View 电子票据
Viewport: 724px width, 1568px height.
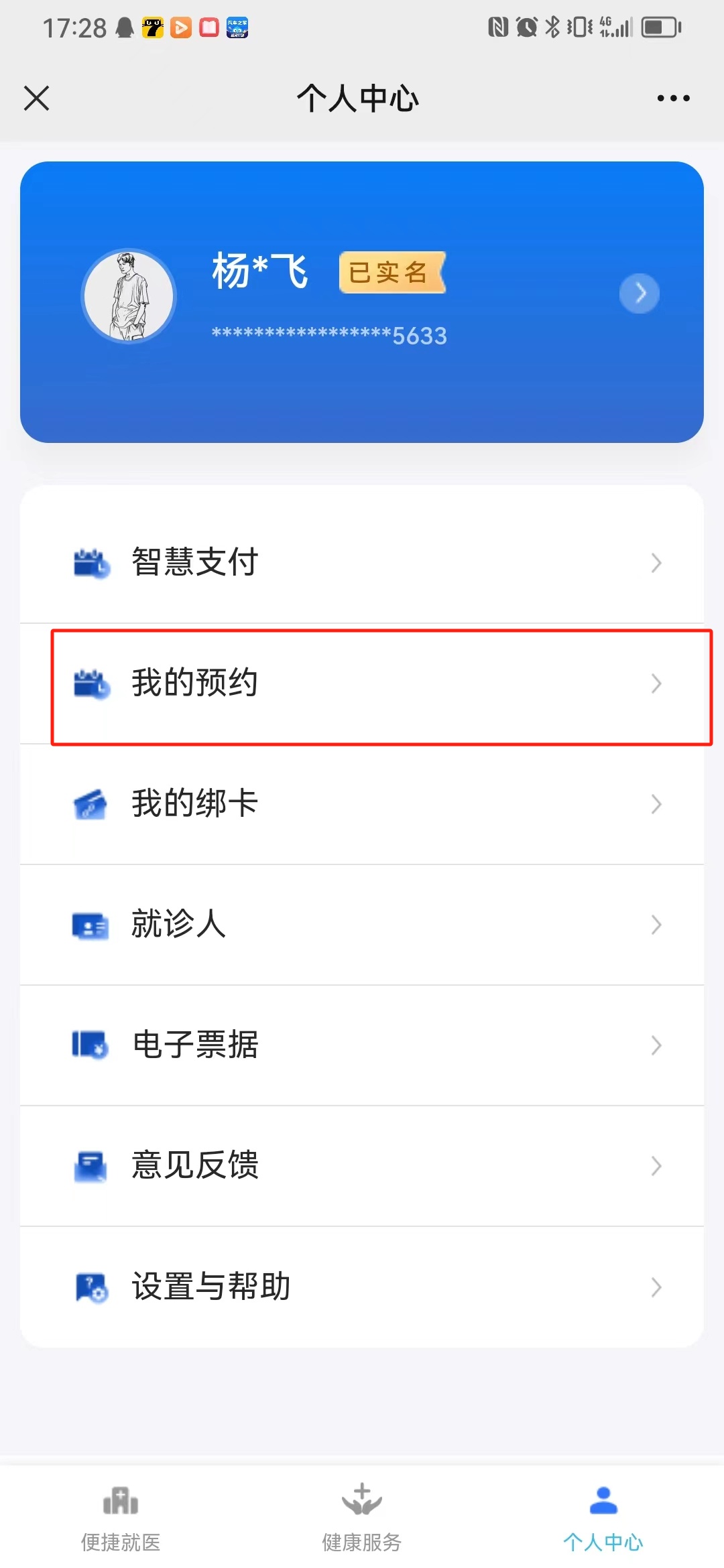(362, 1045)
